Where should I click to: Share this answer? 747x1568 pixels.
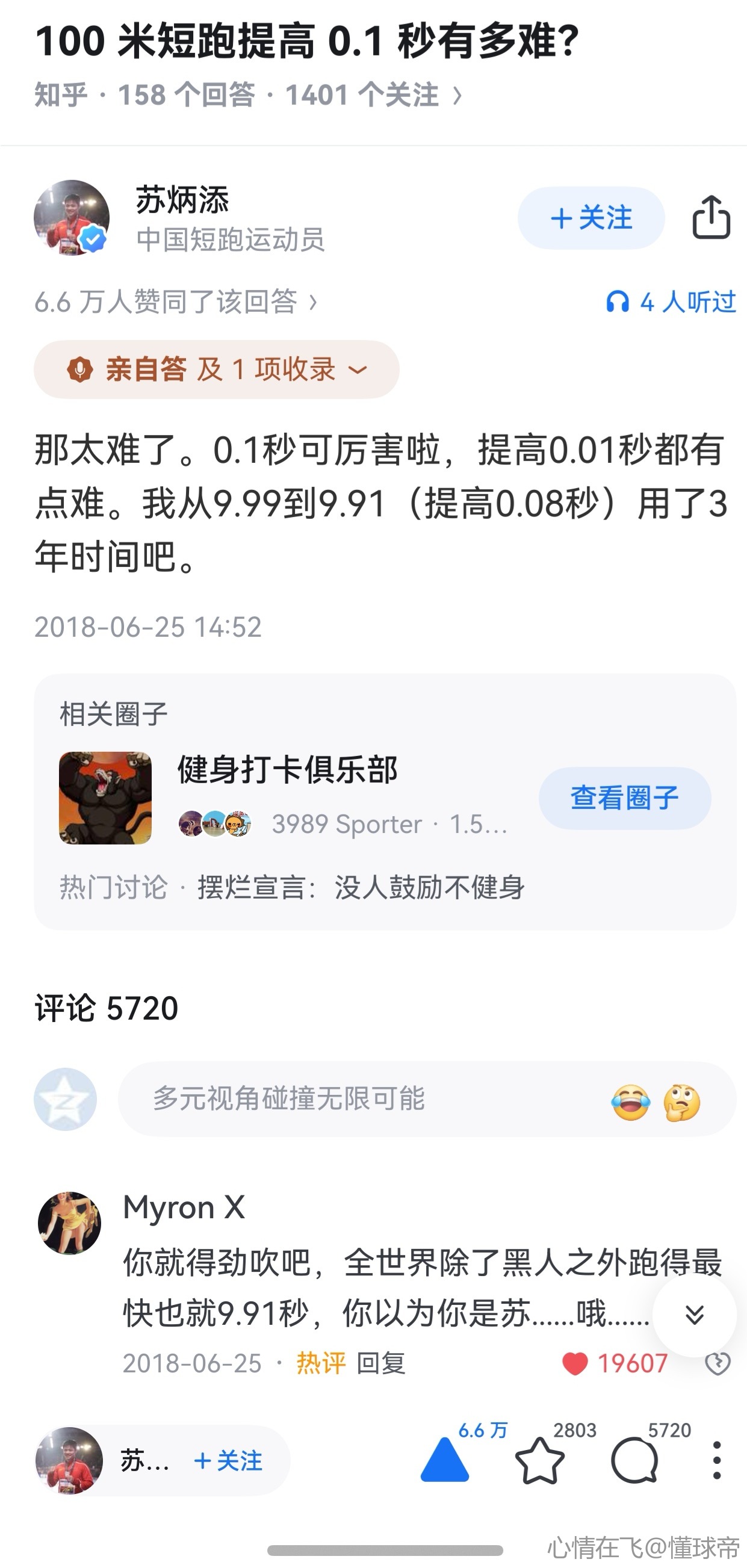point(711,217)
